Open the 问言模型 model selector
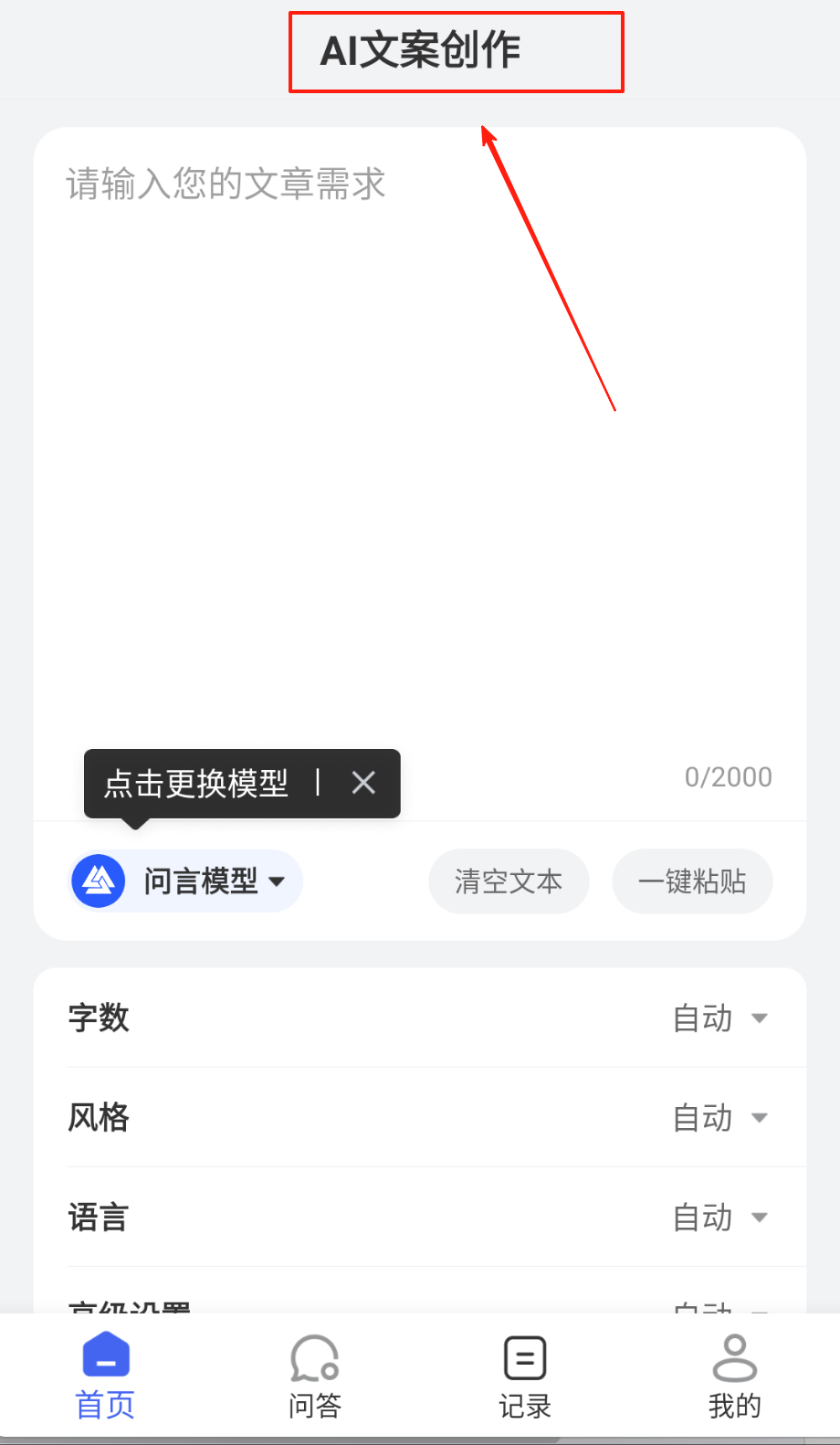 pos(186,881)
